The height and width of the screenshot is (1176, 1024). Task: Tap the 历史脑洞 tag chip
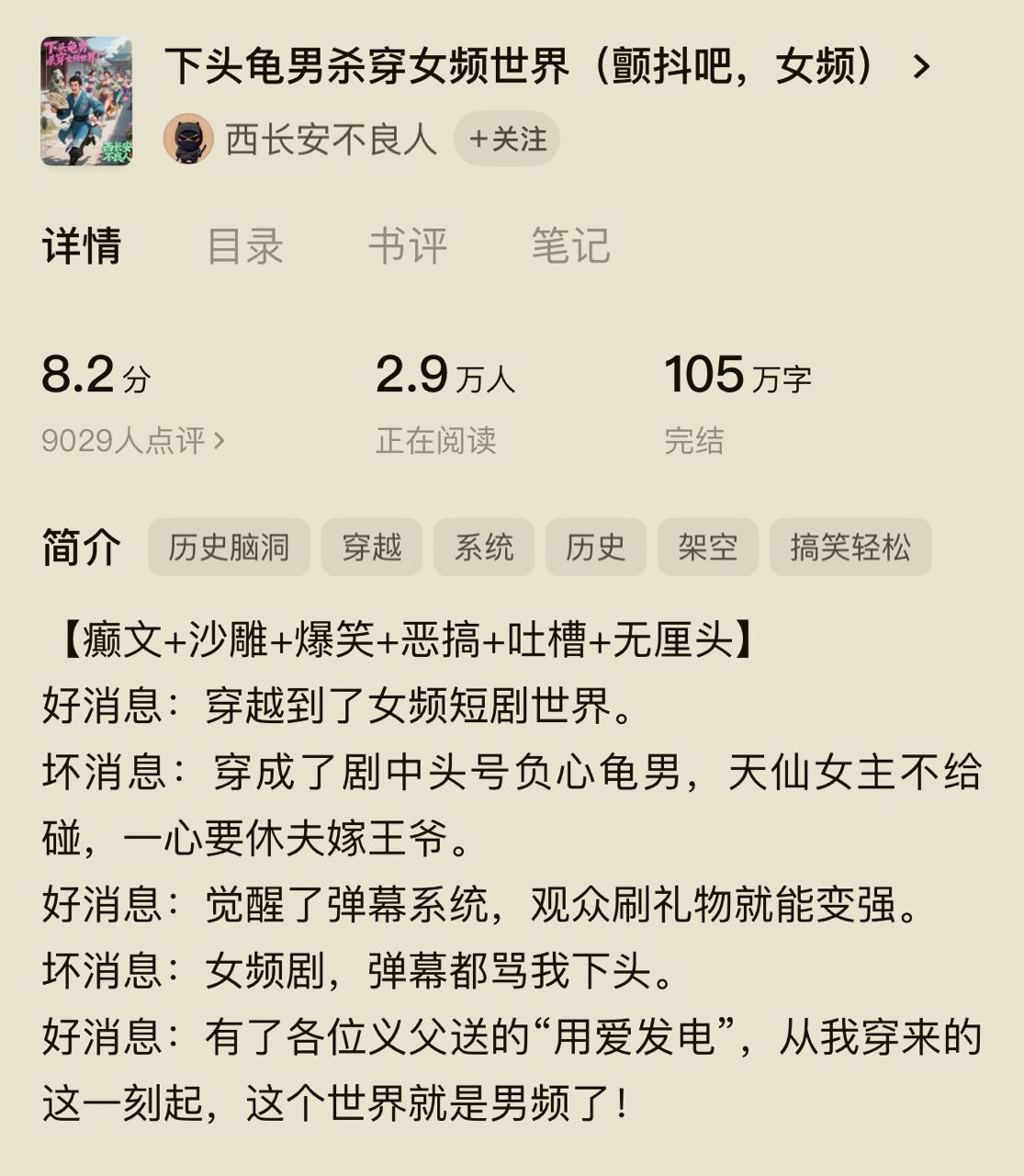(229, 548)
